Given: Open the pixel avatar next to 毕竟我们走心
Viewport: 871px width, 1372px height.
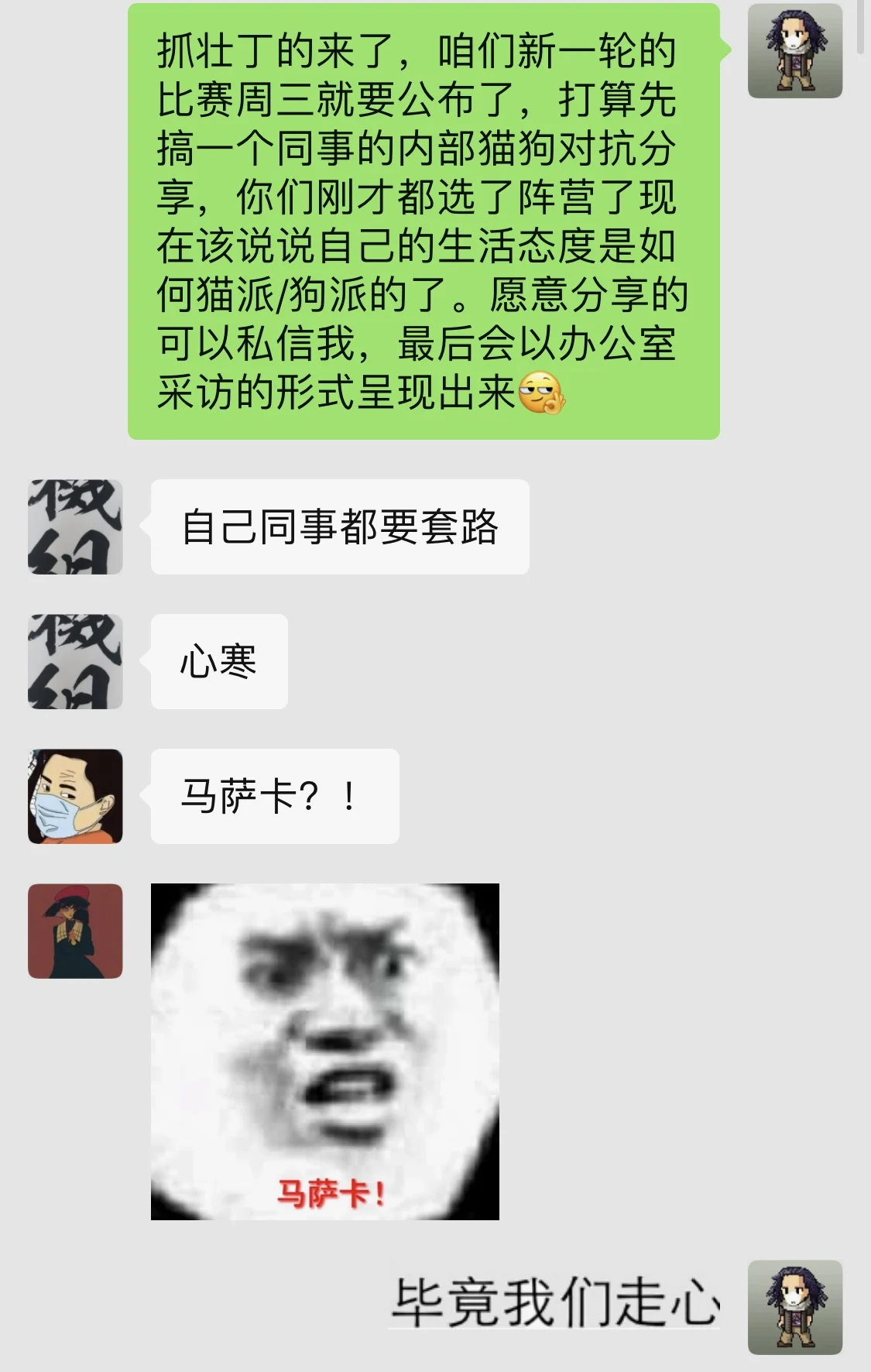Looking at the screenshot, I should [794, 1307].
